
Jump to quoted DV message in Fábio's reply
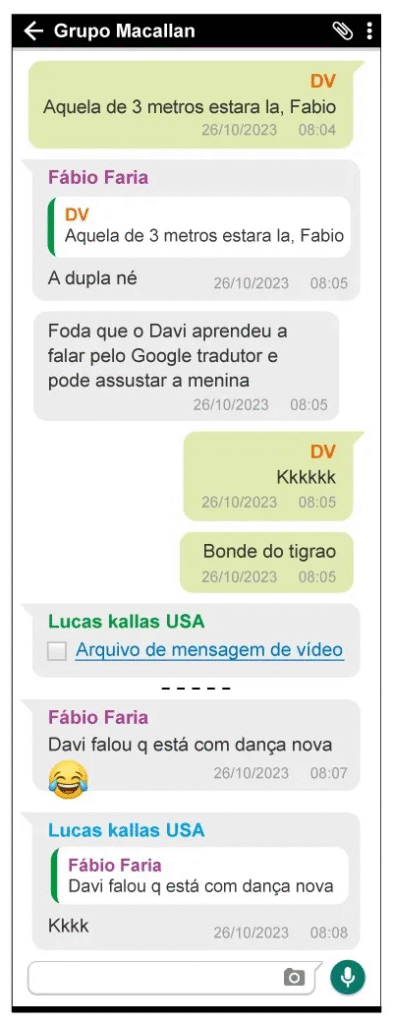click(x=199, y=227)
